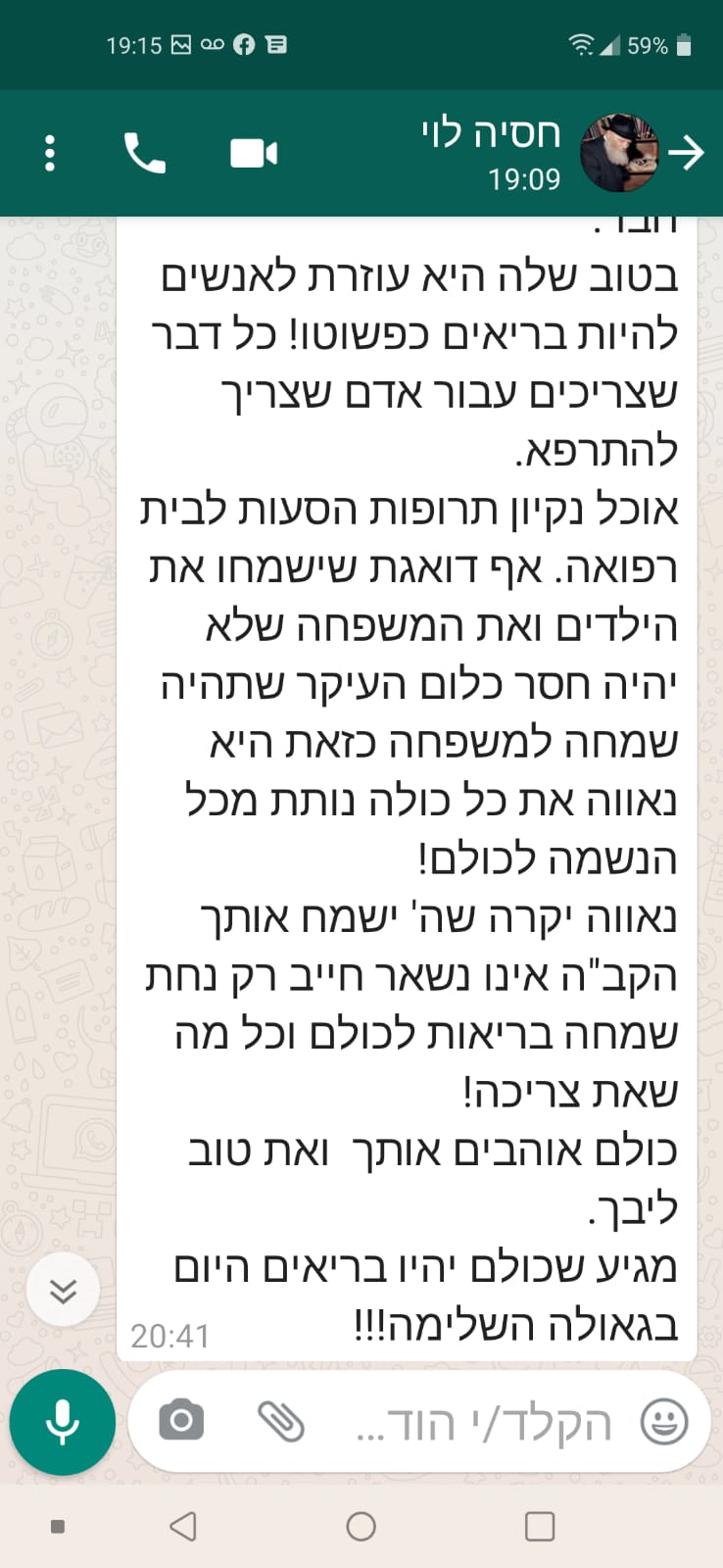Tap the system home button
The image size is (723, 1568).
(x=361, y=1526)
